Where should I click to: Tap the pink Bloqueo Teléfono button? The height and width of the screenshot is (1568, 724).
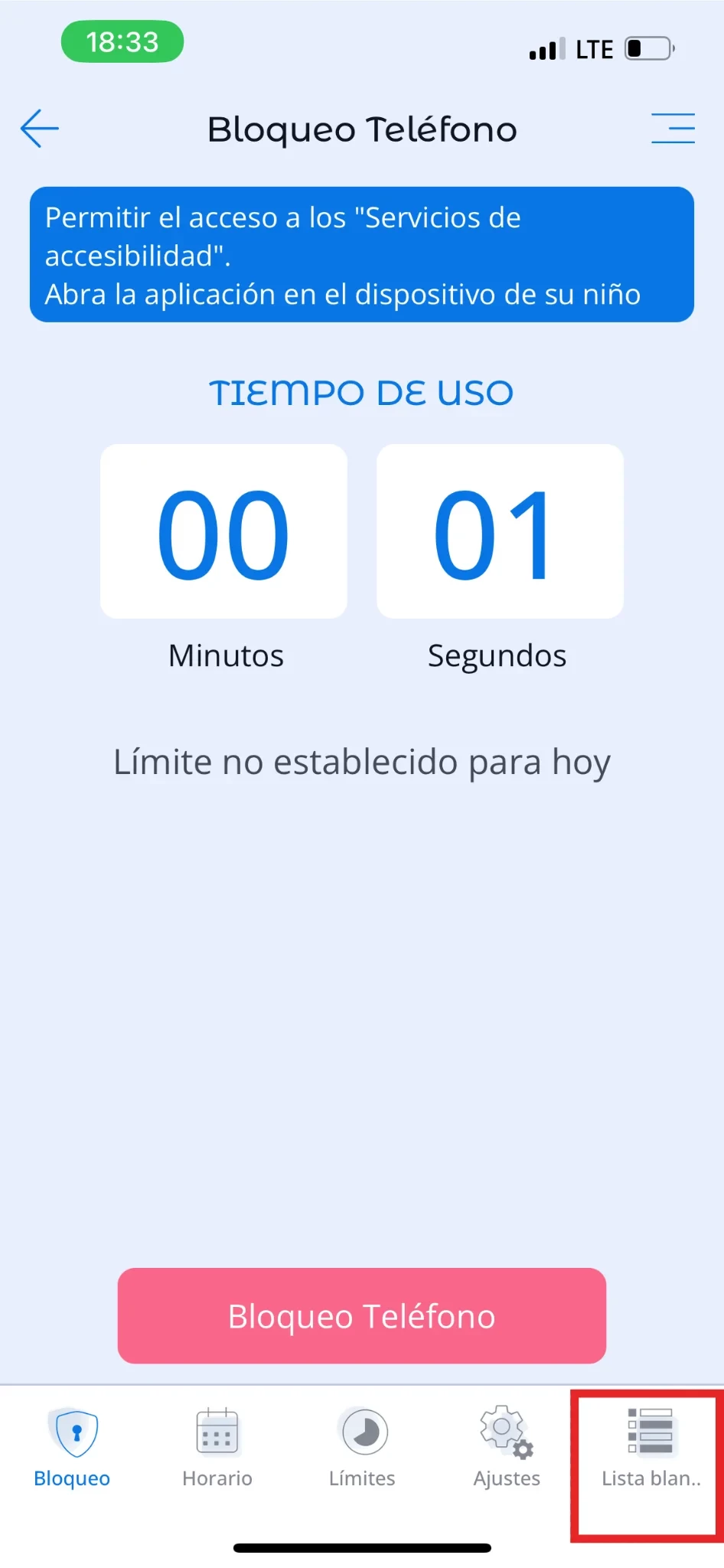[361, 1315]
